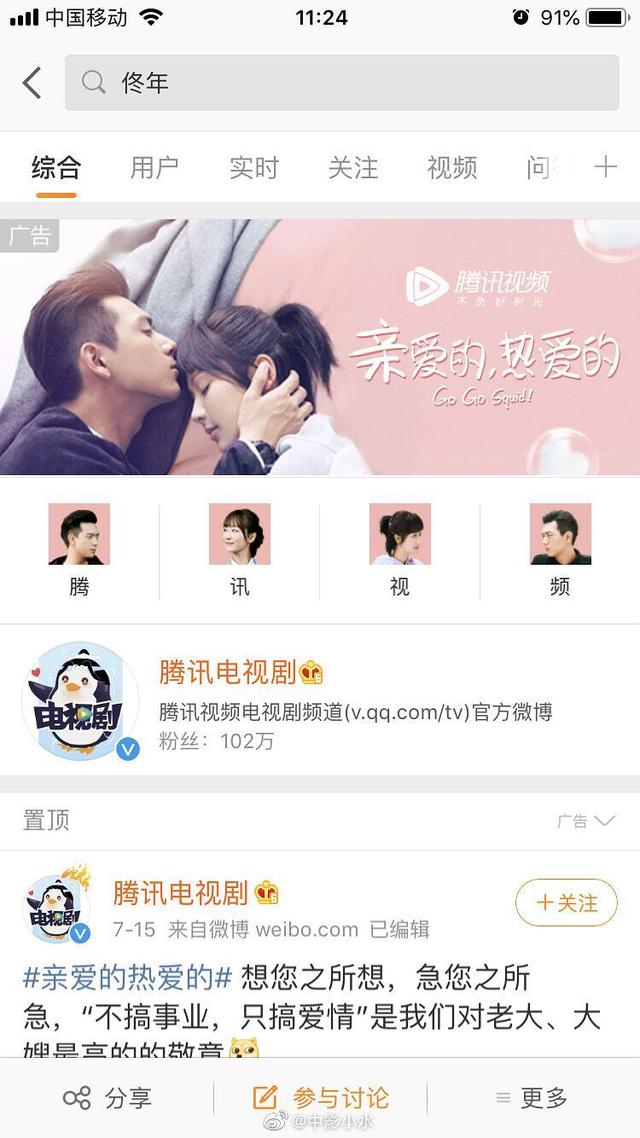Tap the avatar thumbnail labeled 频
640x1138 pixels.
pos(560,535)
